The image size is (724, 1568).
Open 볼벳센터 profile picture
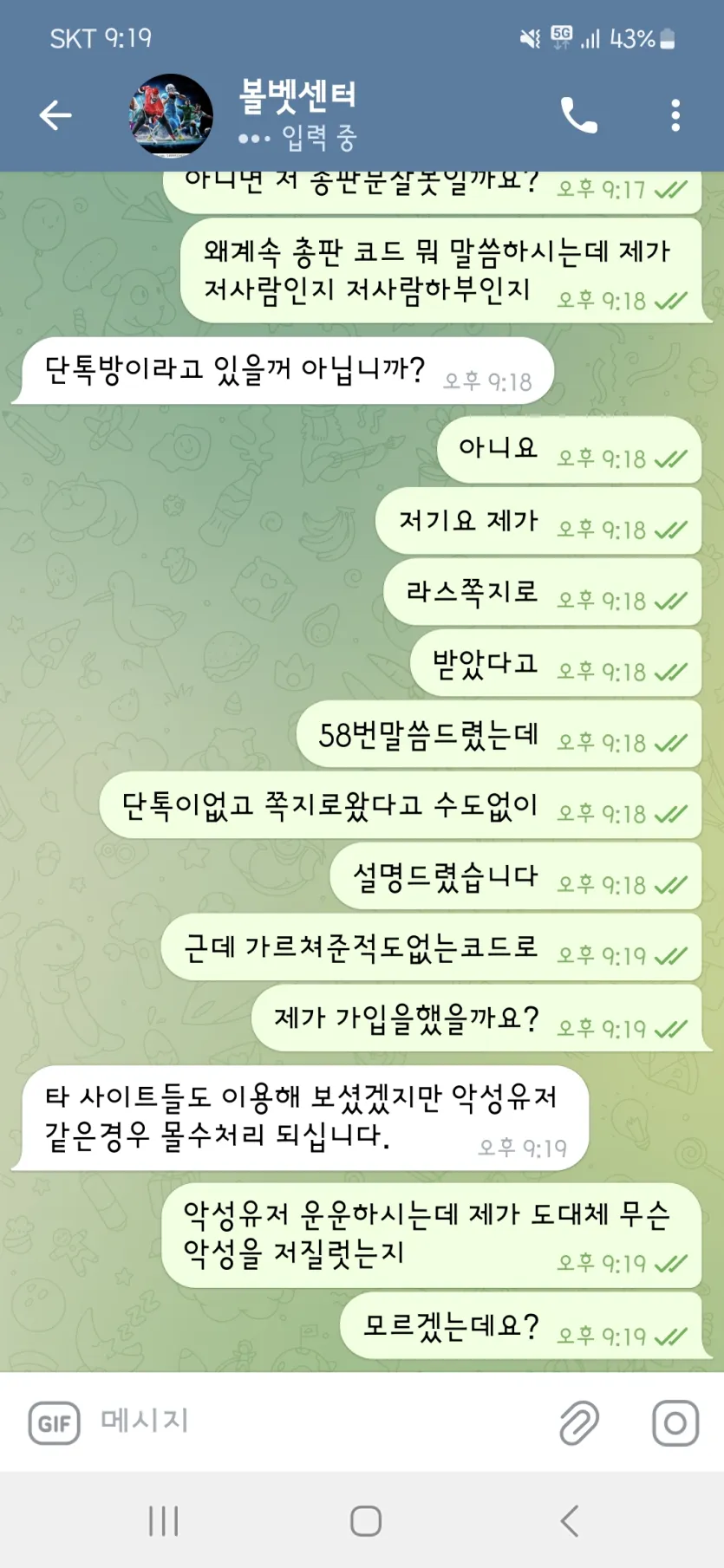coord(171,115)
